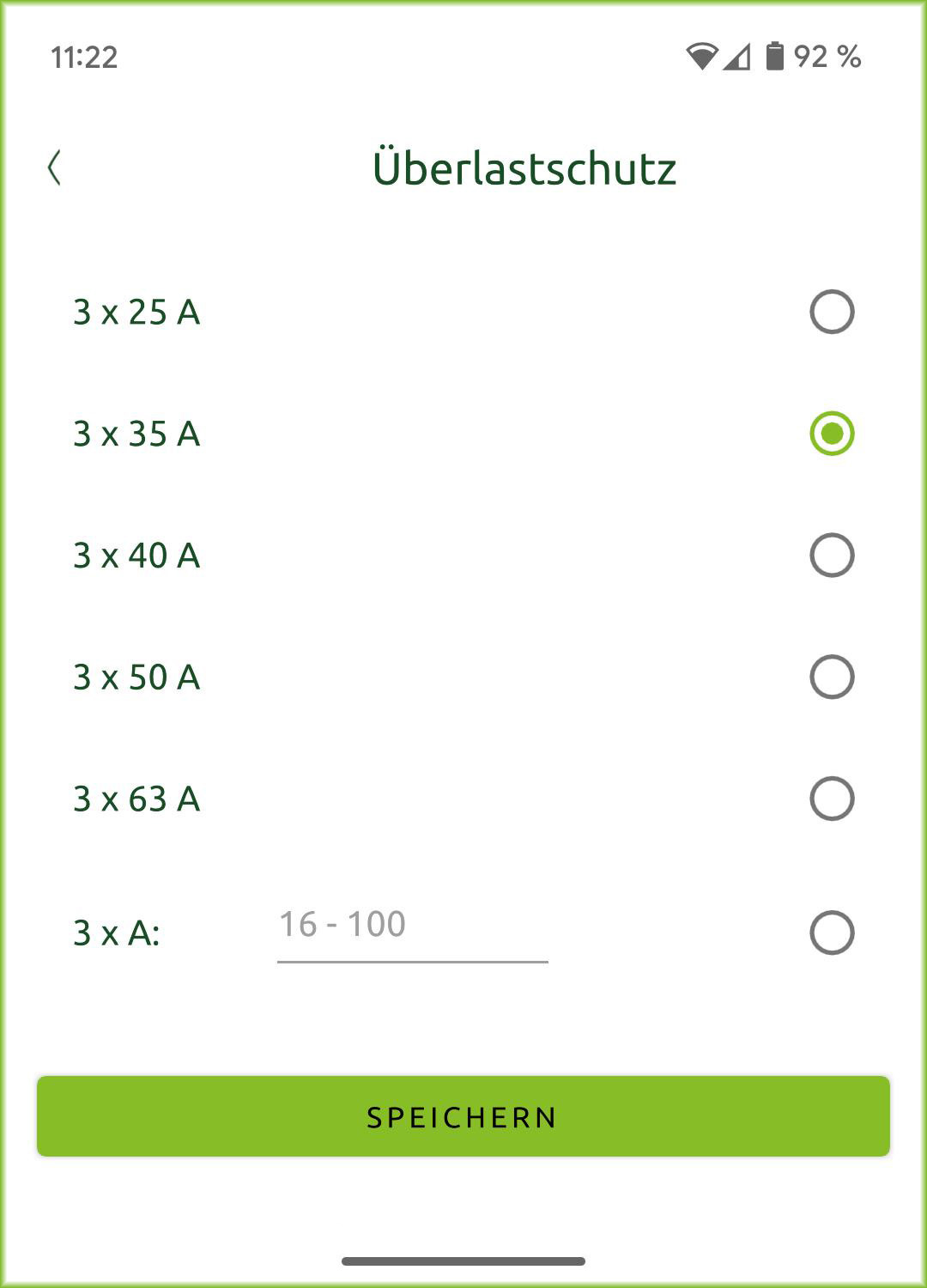Choose the 3 x 35 A radio button
The image size is (927, 1288).
click(x=831, y=434)
